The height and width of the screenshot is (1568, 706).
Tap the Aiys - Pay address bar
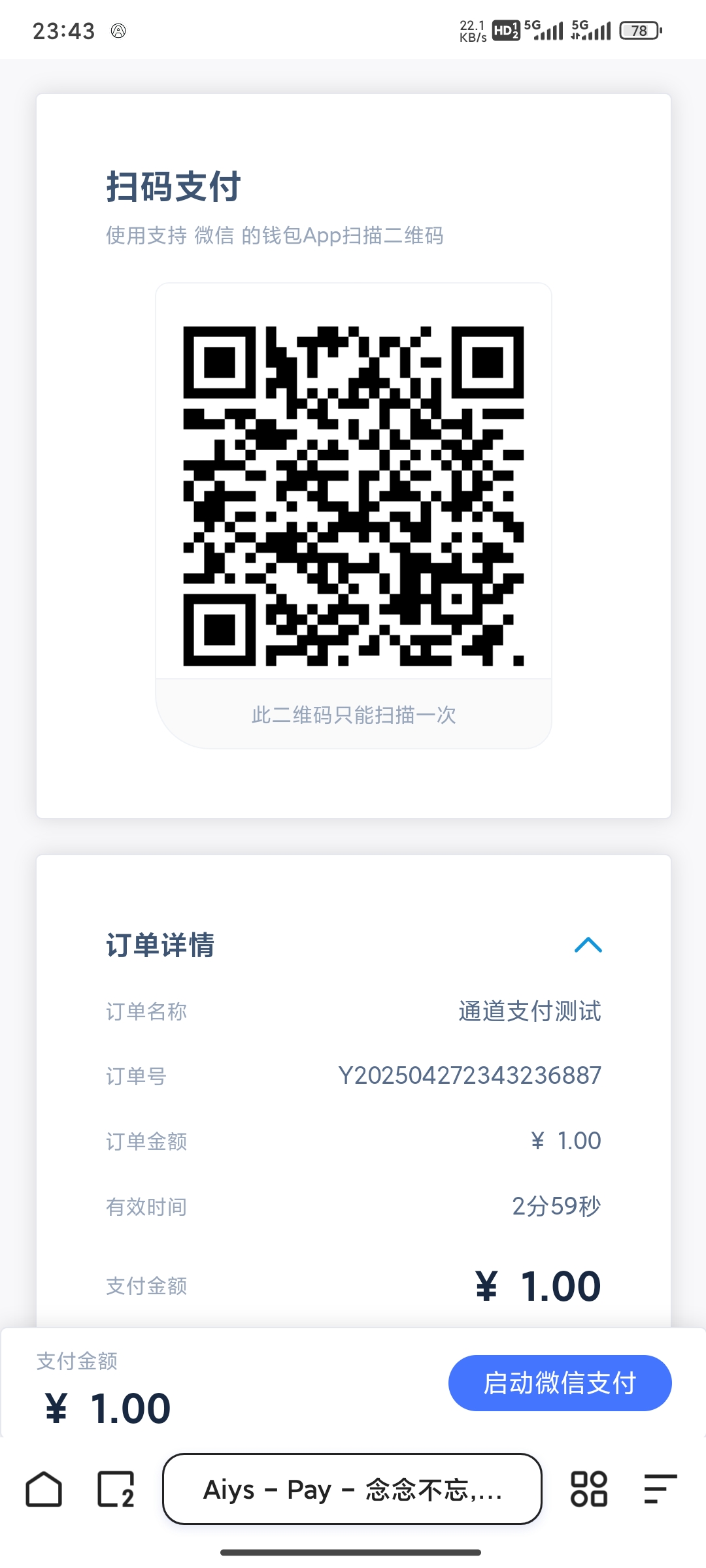(x=352, y=1489)
